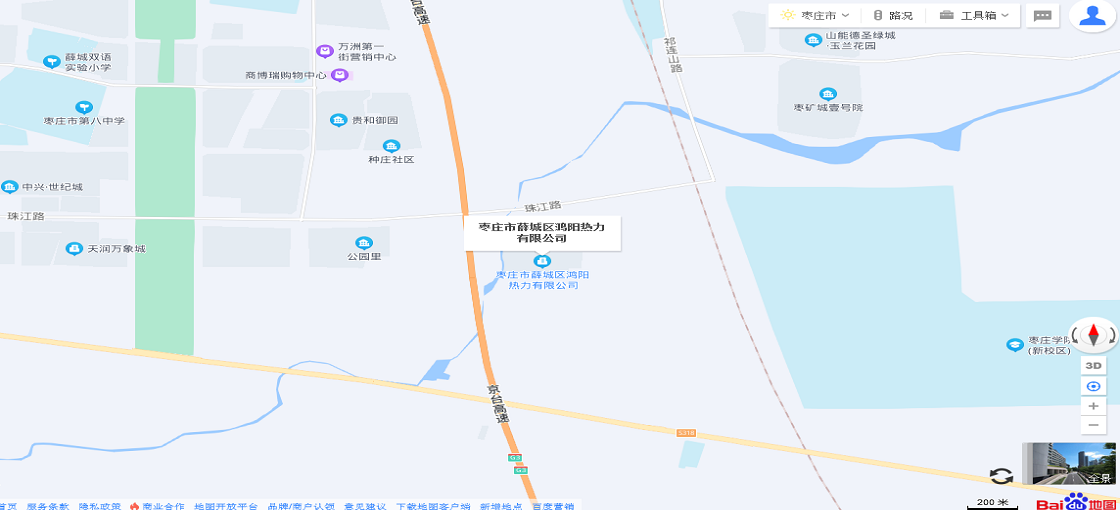1120x510 pixels.
Task: Open the 贵和御园 place marker
Action: click(x=338, y=120)
